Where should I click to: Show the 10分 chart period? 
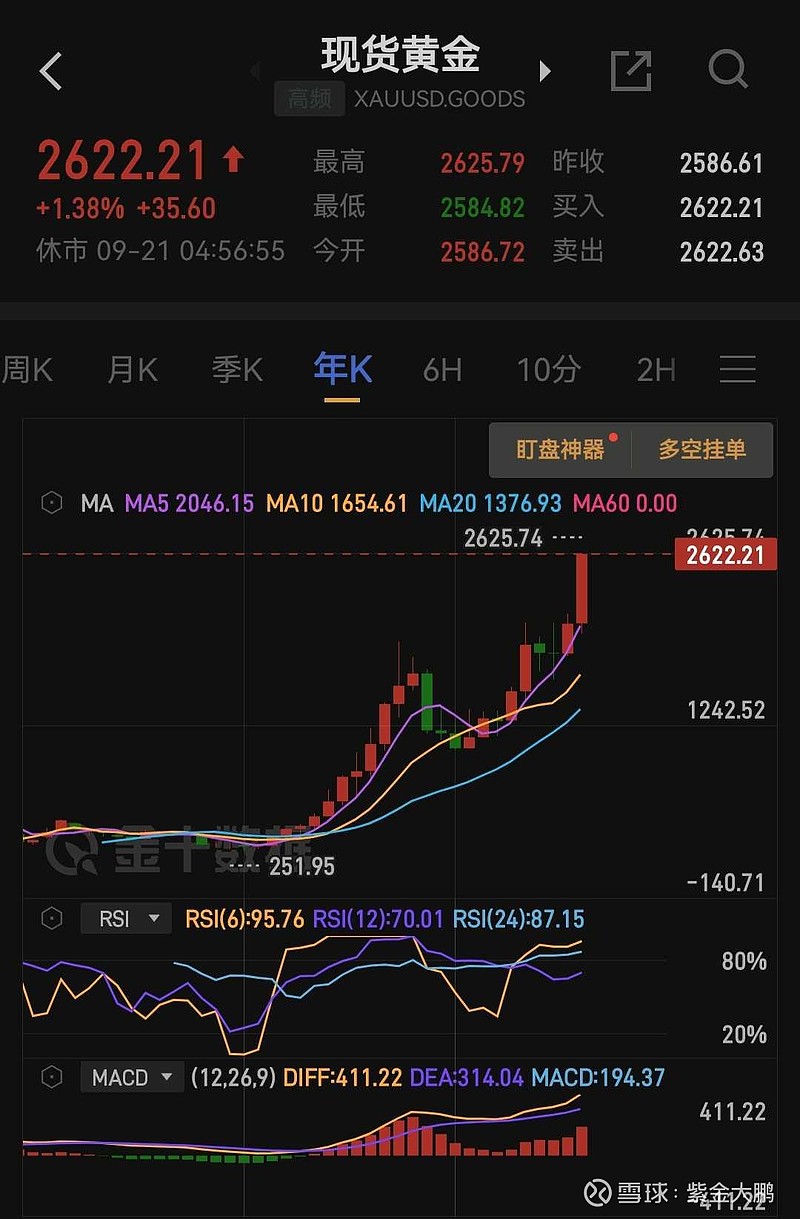click(548, 370)
